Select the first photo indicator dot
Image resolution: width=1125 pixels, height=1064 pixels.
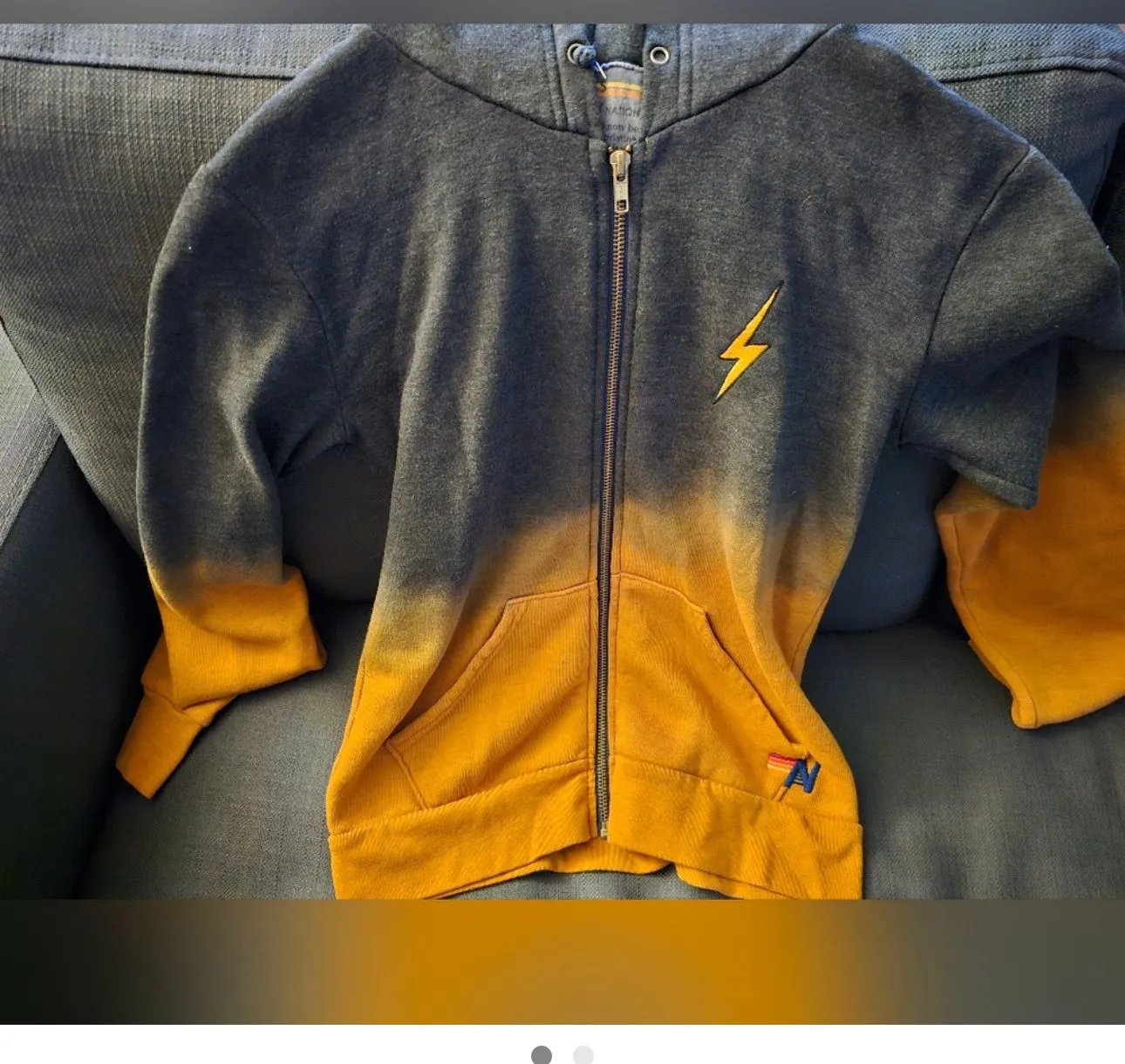542,1055
